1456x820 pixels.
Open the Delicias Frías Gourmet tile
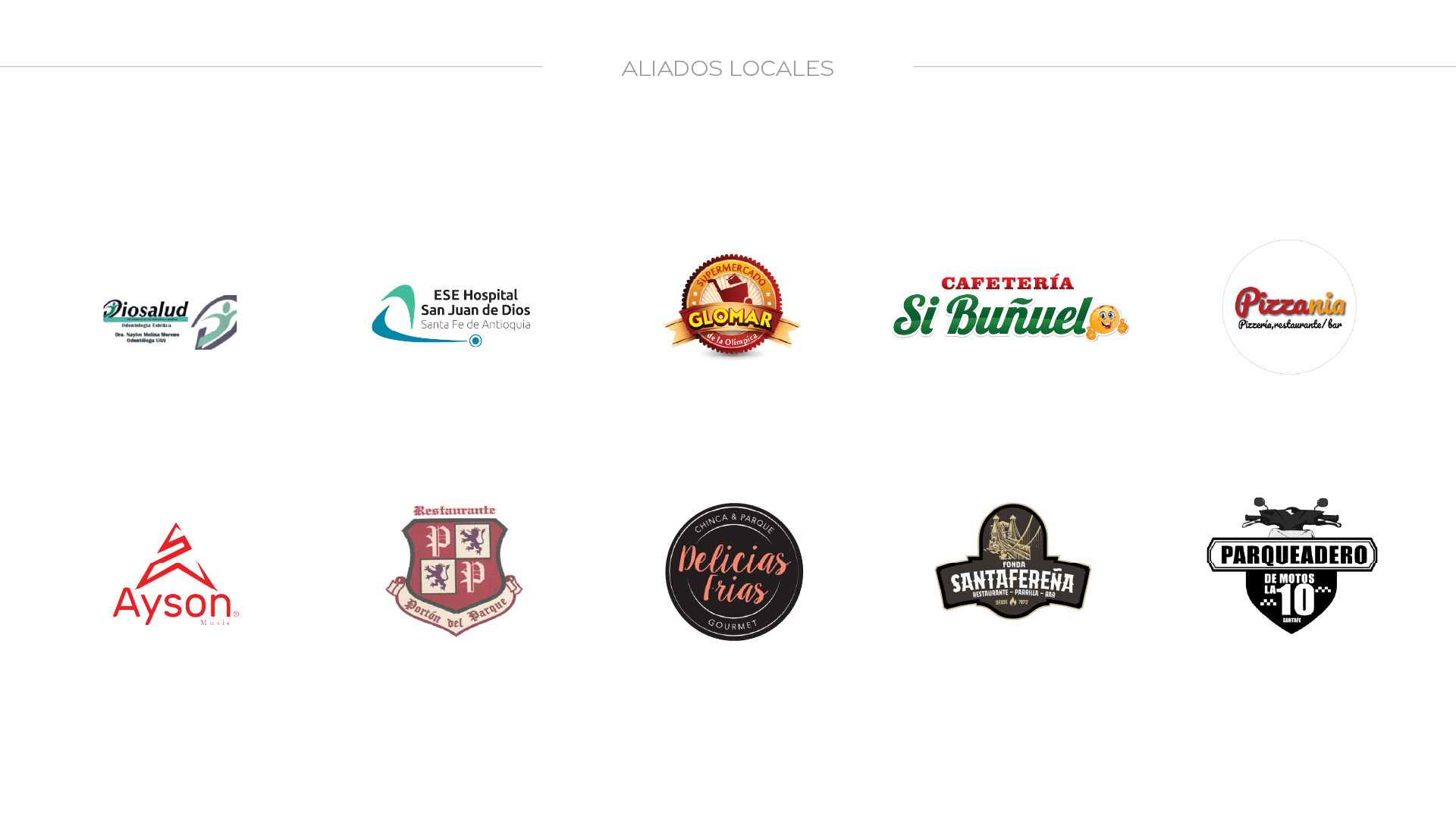[x=734, y=572]
